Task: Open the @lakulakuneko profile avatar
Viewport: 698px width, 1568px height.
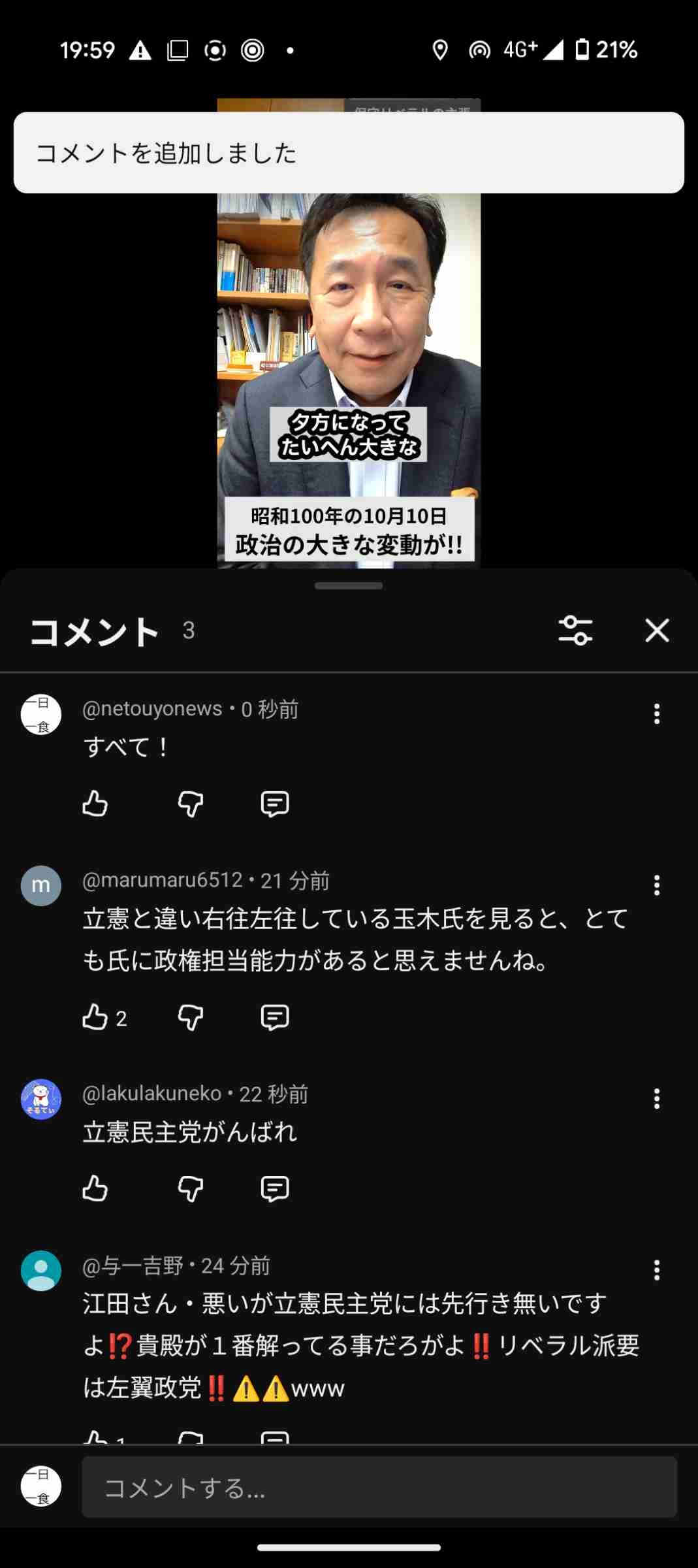Action: coord(41,1099)
